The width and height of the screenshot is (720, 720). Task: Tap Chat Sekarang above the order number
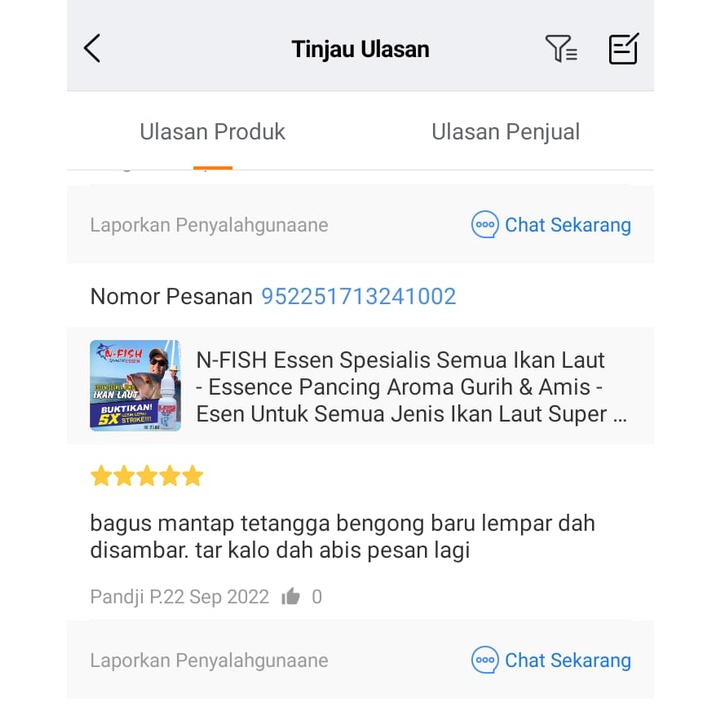[x=551, y=225]
